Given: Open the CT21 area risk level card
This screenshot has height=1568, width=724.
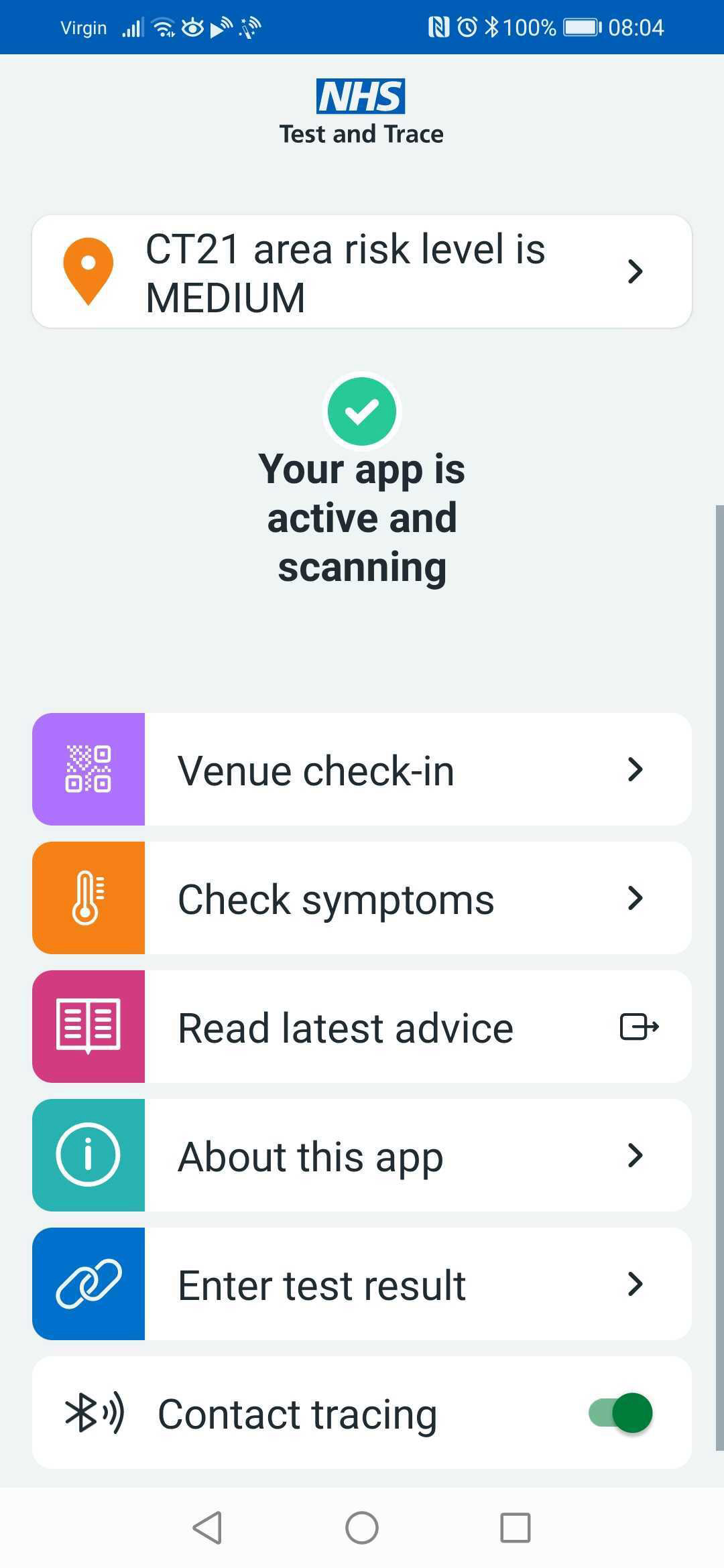Looking at the screenshot, I should click(x=362, y=271).
